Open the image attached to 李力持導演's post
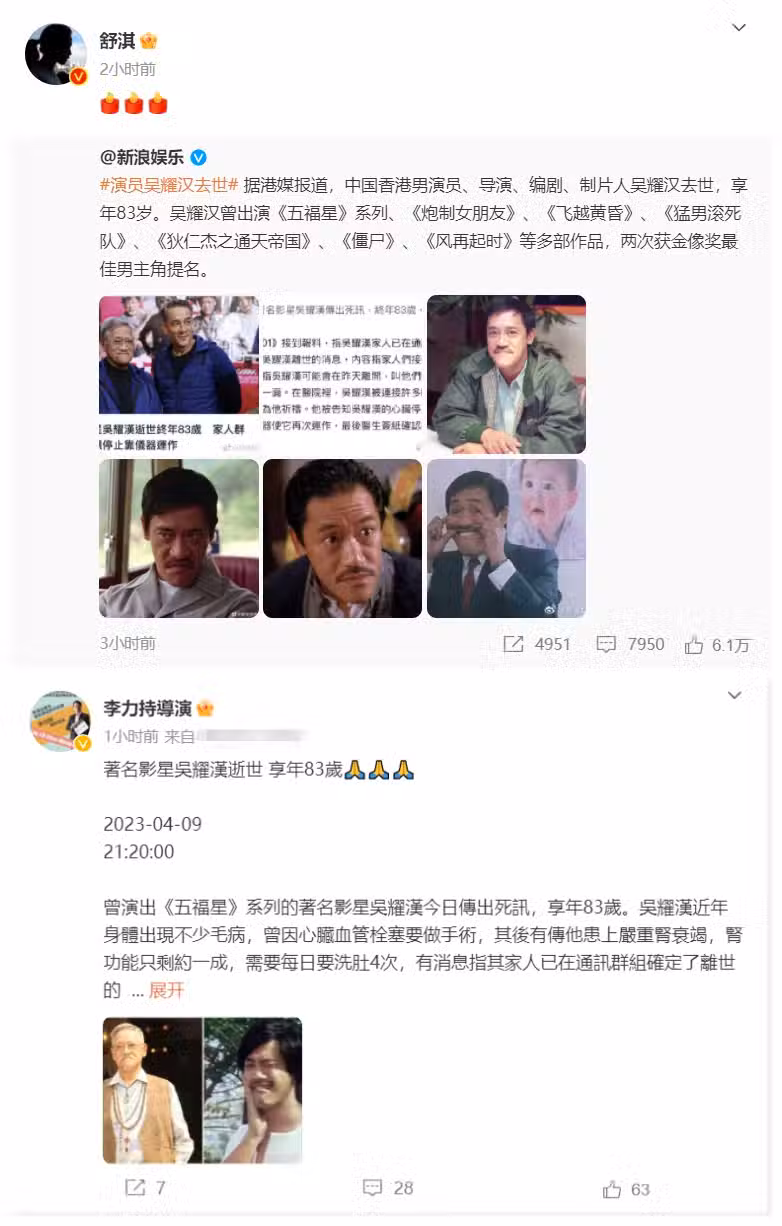This screenshot has width=782, height=1226. tap(202, 1090)
